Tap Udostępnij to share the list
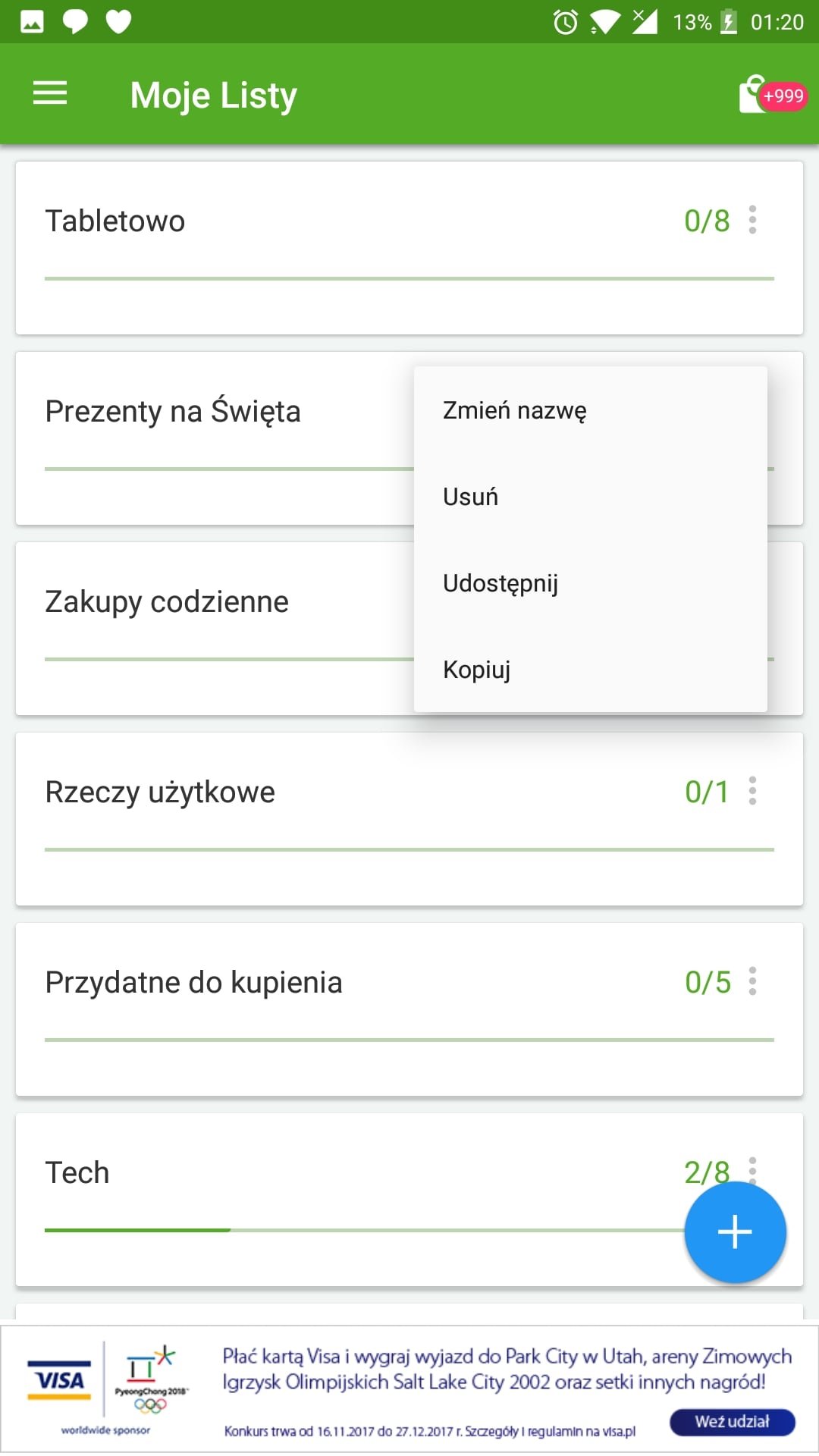 pos(590,583)
